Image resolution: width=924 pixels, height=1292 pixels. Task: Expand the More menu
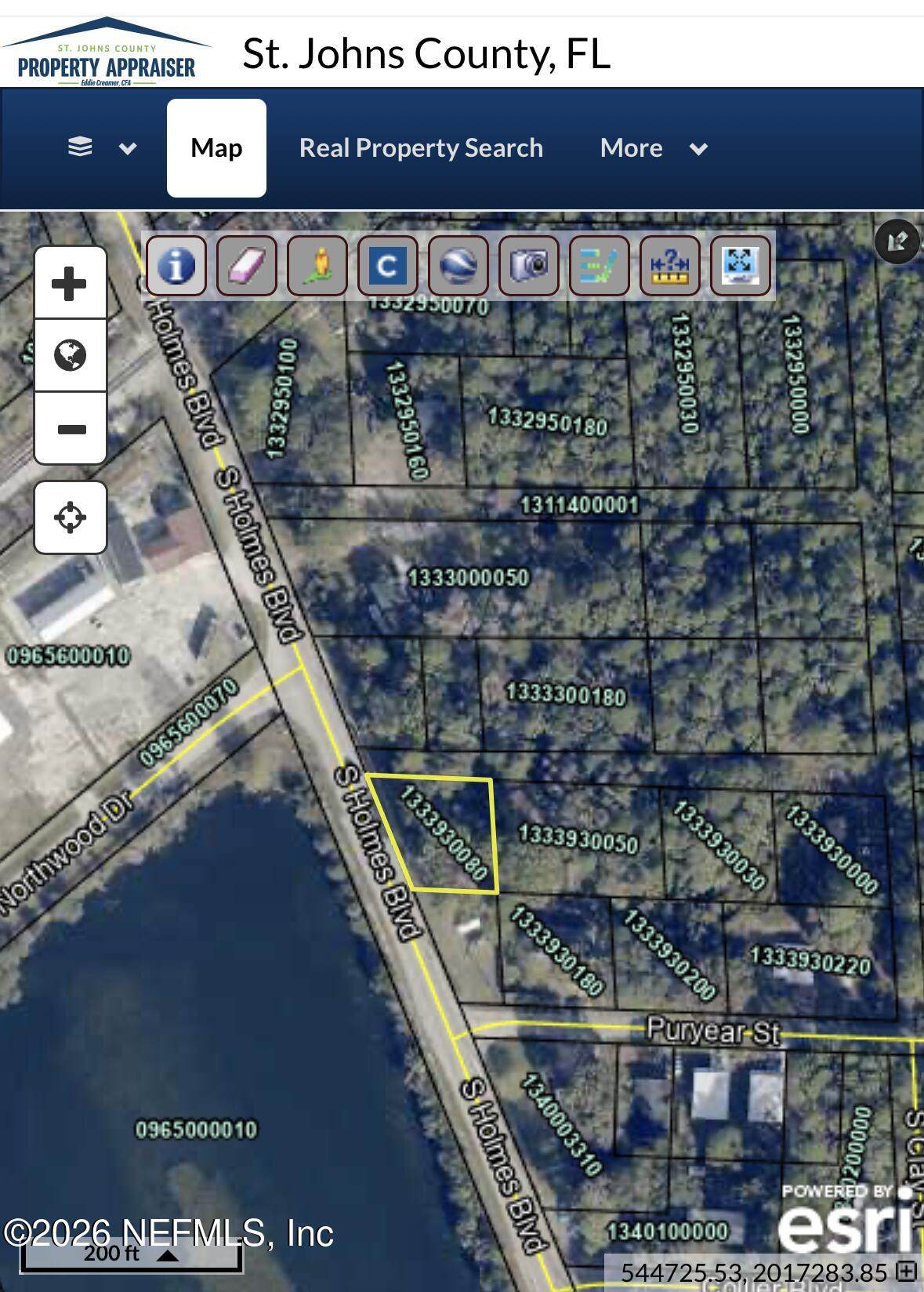click(x=654, y=147)
